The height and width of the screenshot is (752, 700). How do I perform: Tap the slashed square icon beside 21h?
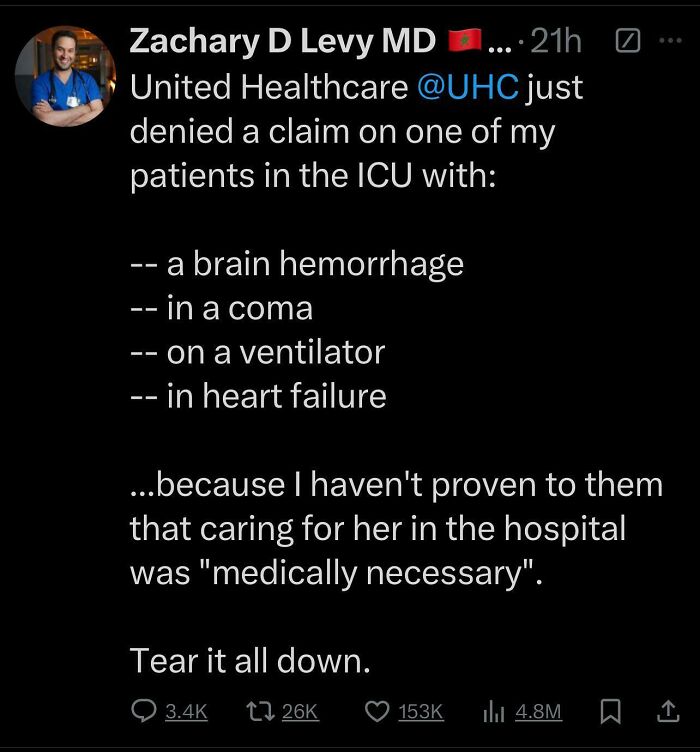click(x=628, y=41)
